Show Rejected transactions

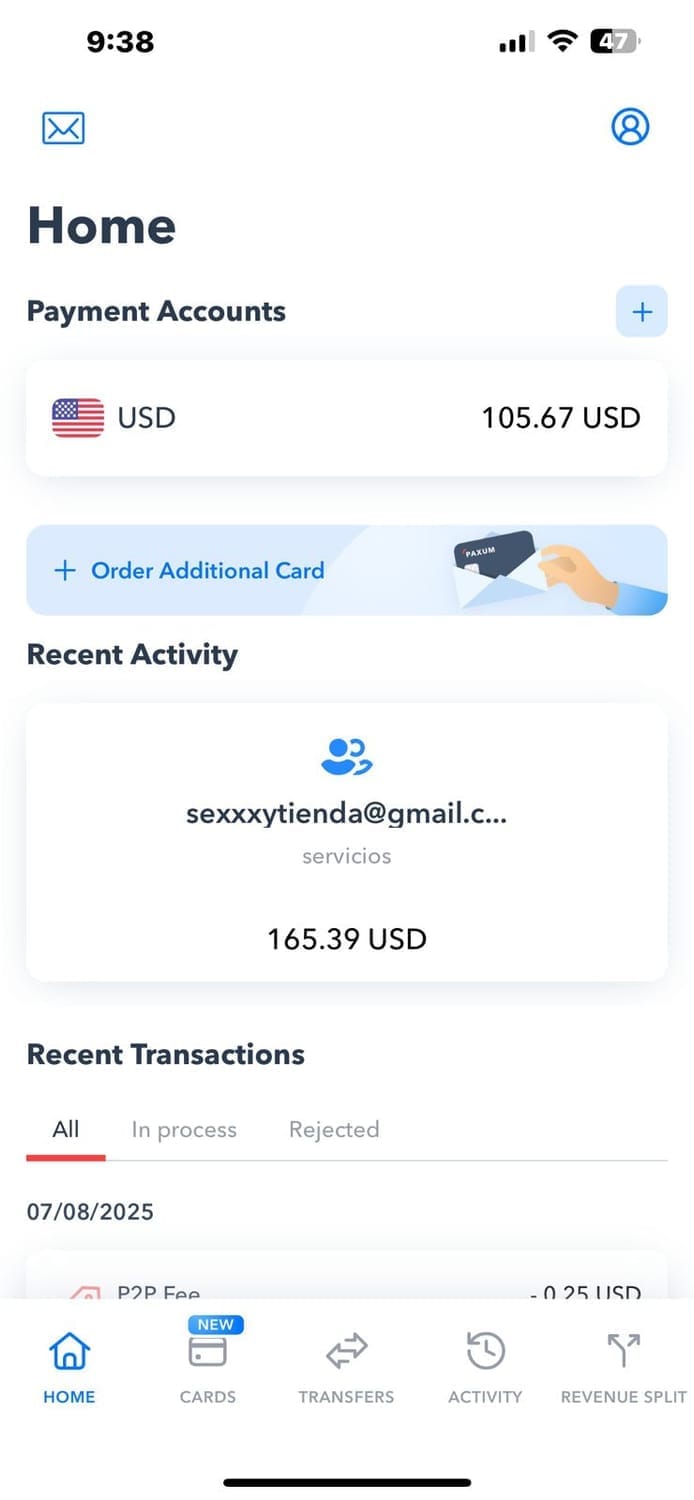point(334,1130)
